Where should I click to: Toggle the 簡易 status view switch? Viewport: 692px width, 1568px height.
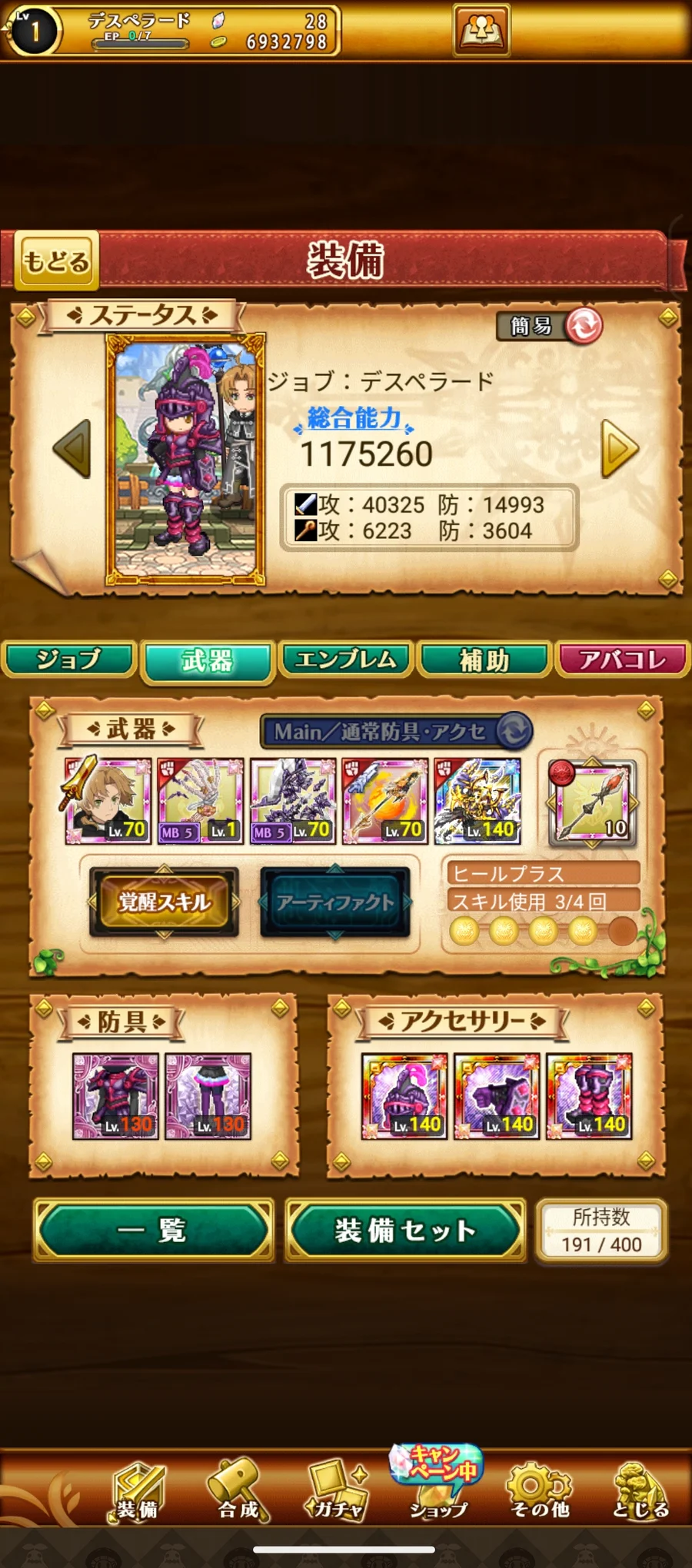[x=584, y=326]
